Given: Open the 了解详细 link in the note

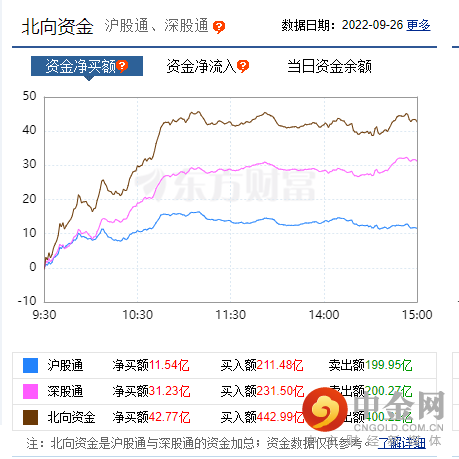Looking at the screenshot, I should click(402, 443).
